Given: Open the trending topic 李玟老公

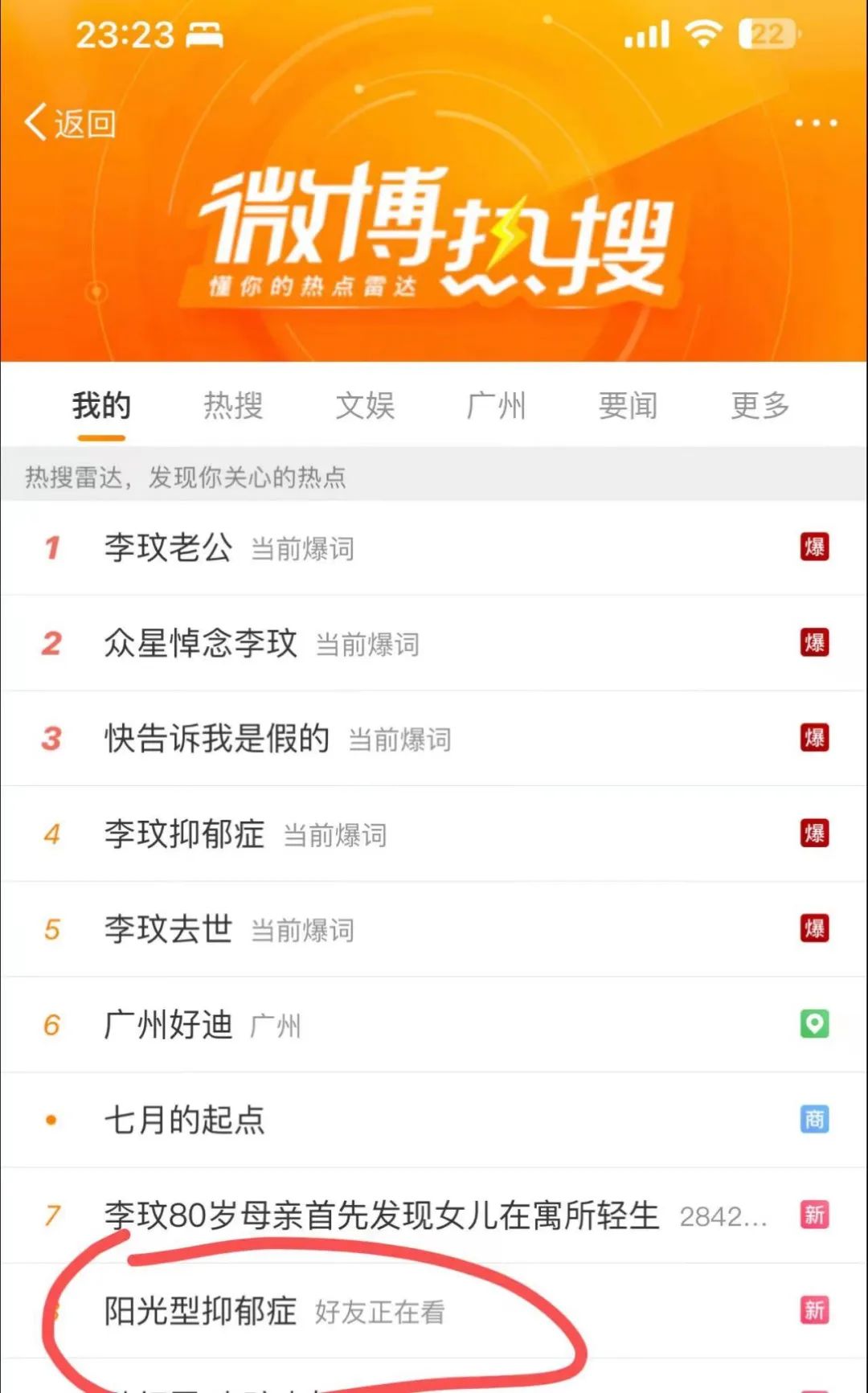Looking at the screenshot, I should (x=167, y=547).
